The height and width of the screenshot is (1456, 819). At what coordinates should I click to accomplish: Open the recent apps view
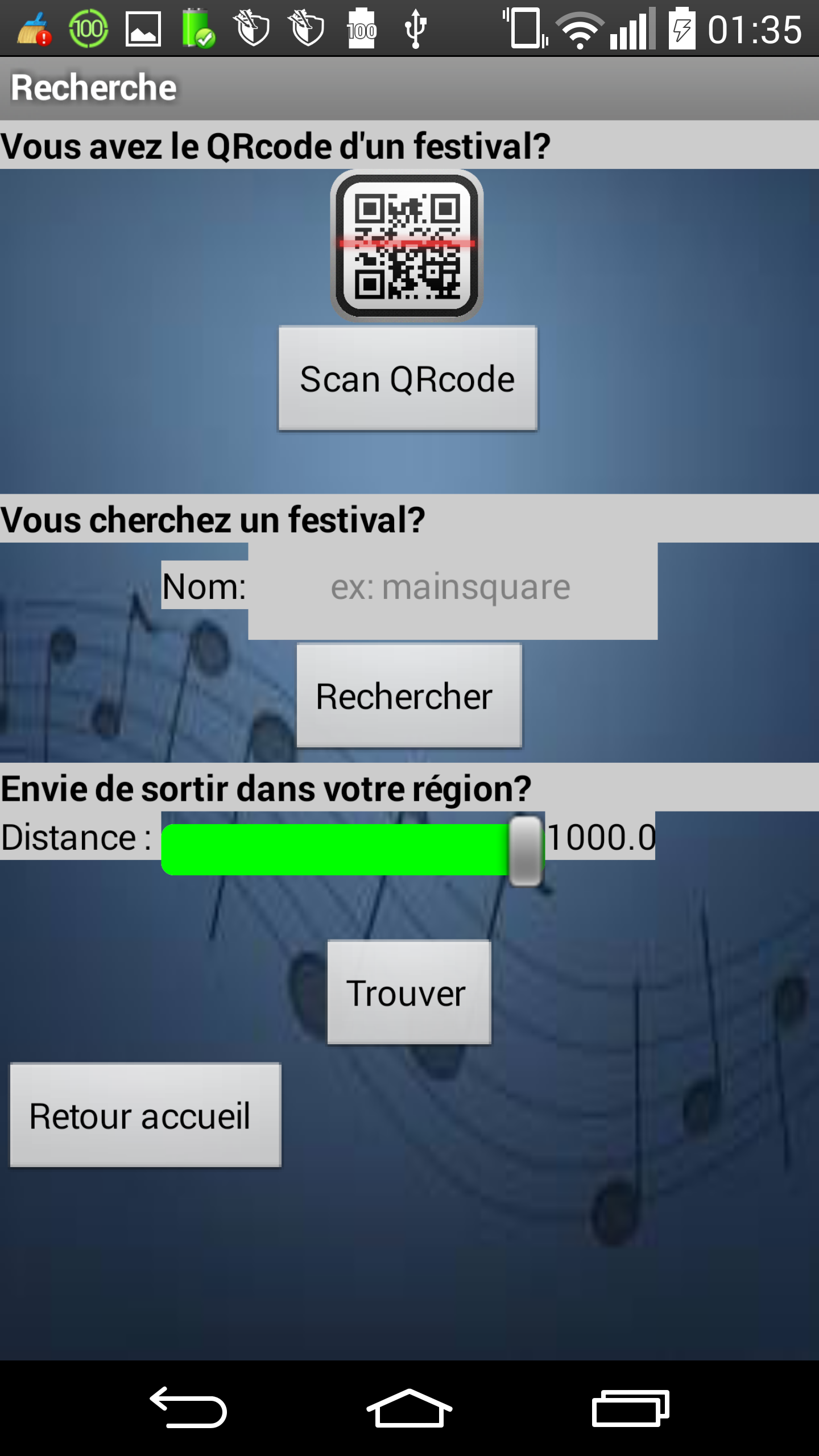(630, 1408)
